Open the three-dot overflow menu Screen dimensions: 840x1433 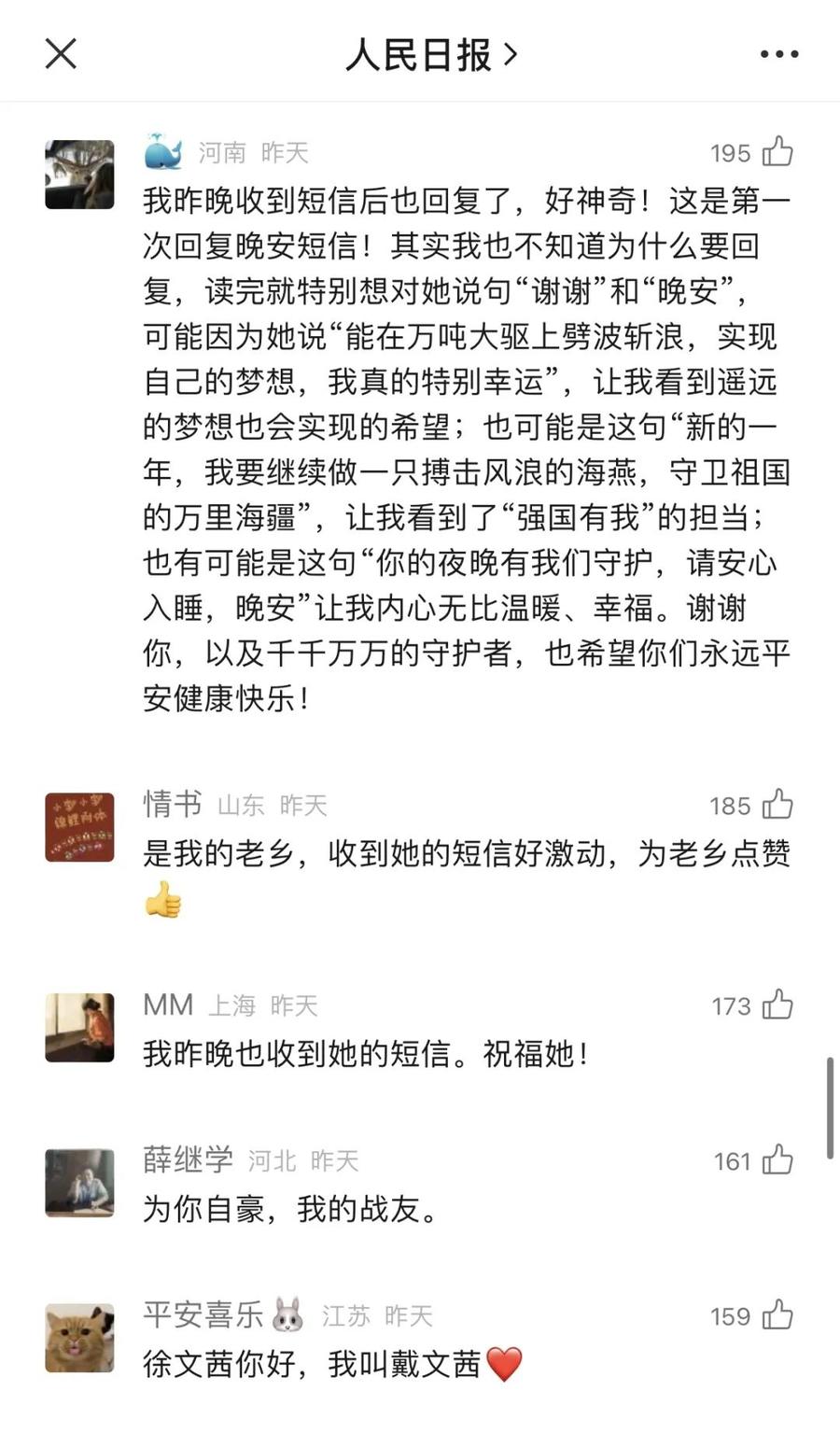[778, 54]
